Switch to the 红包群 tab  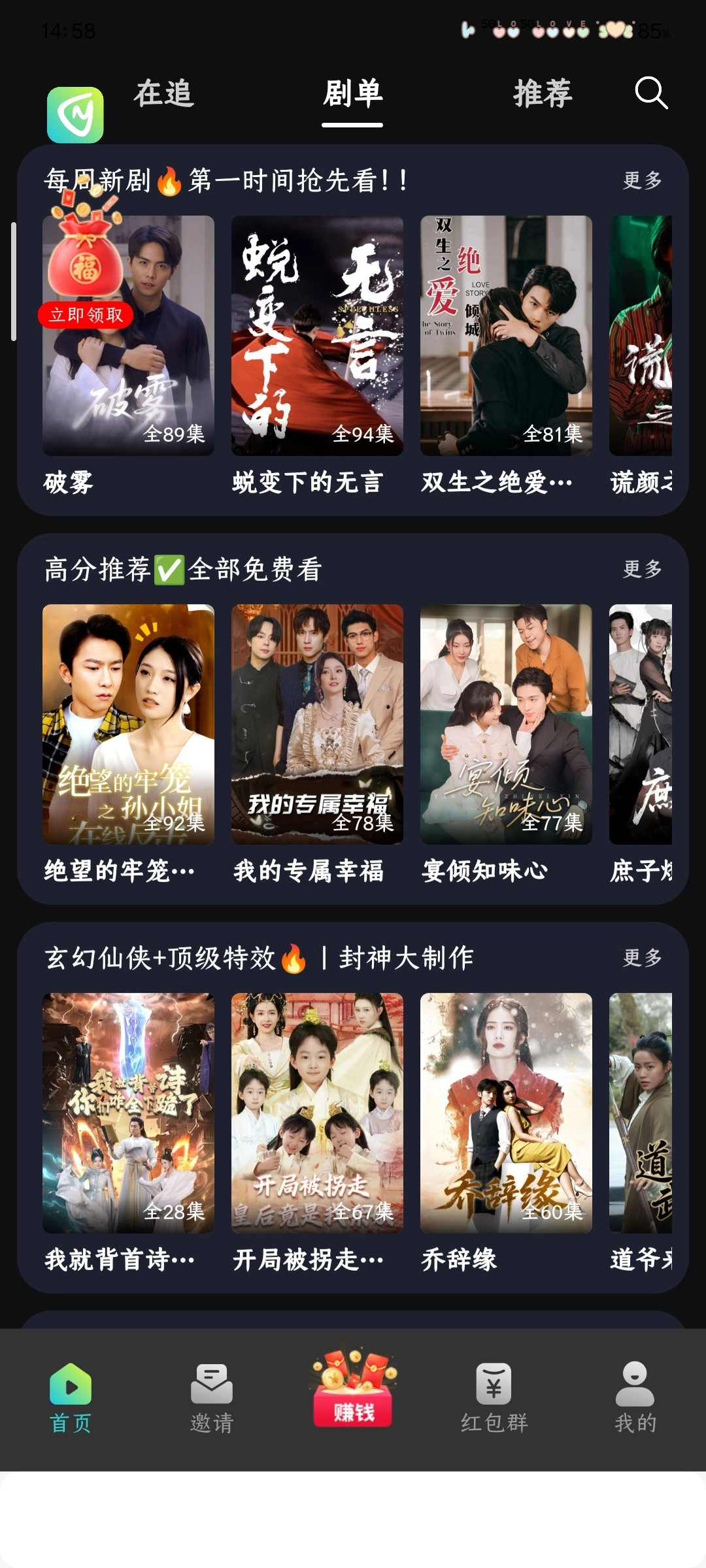click(x=494, y=1398)
